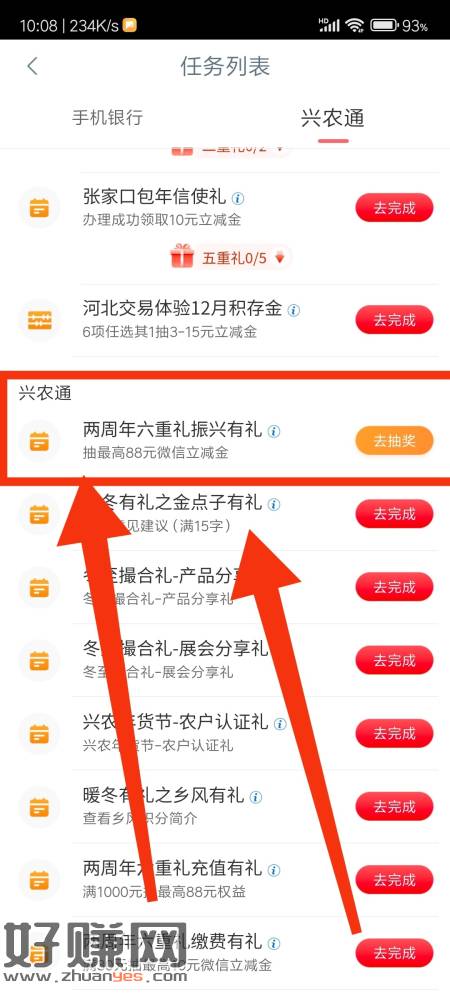Open info icon for 暖冬有礼之乡风有礼

click(256, 797)
